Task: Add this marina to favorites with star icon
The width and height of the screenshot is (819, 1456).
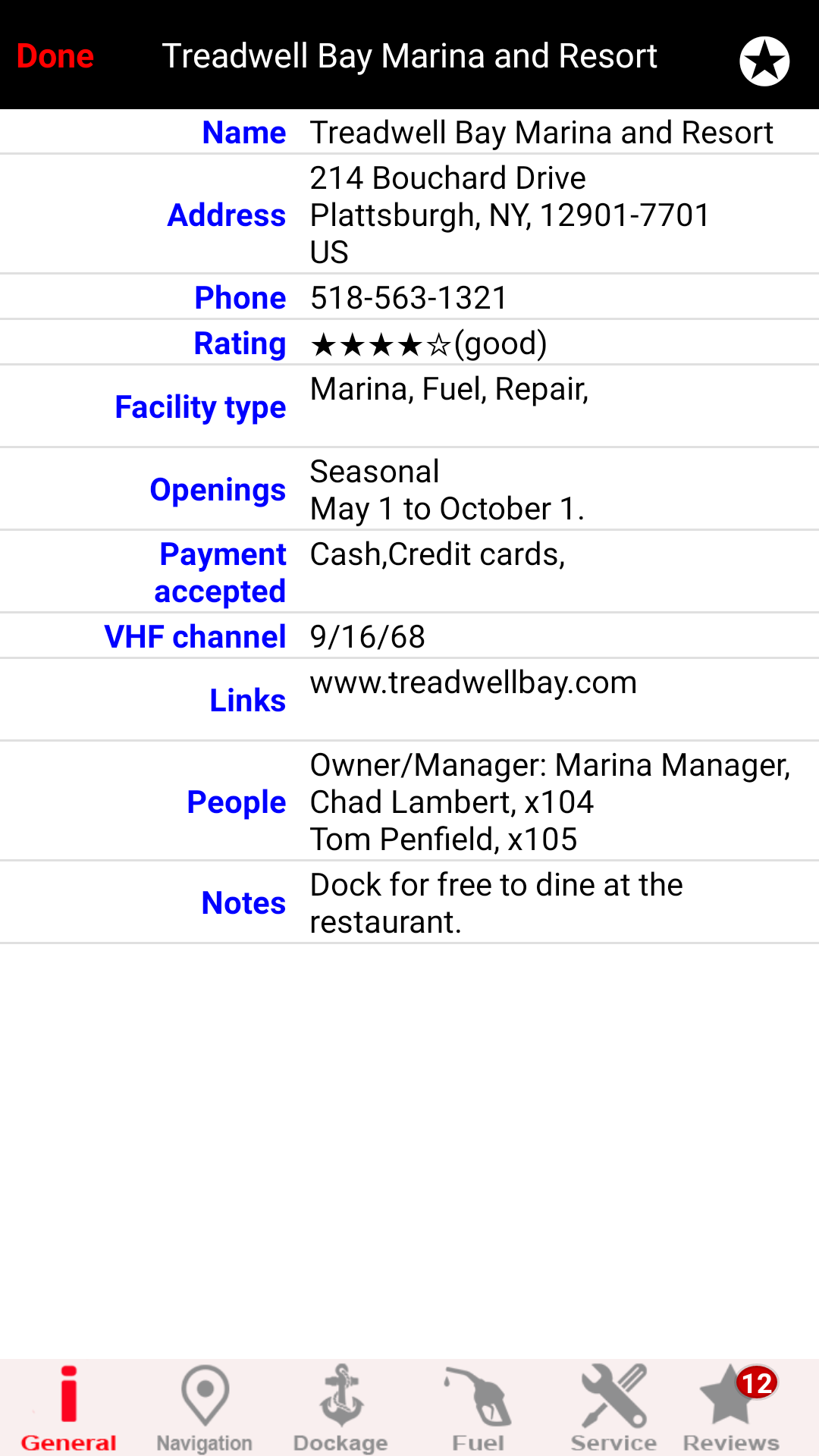Action: click(764, 61)
